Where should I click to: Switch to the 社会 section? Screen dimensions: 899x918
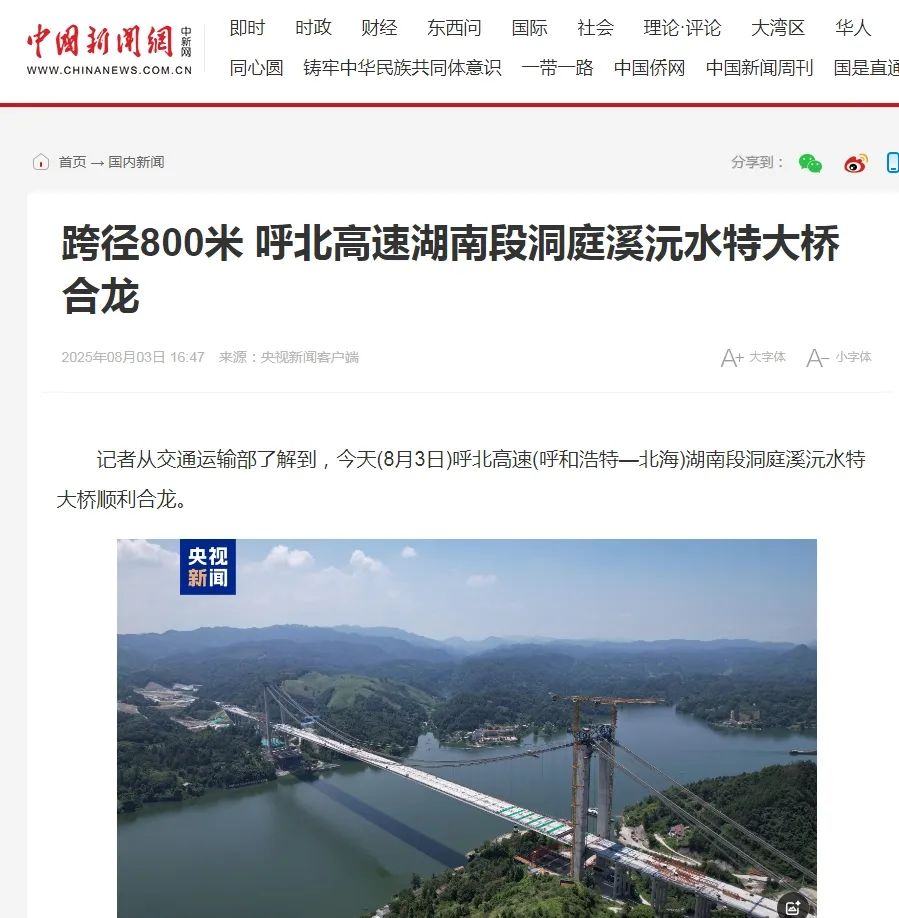click(x=595, y=28)
